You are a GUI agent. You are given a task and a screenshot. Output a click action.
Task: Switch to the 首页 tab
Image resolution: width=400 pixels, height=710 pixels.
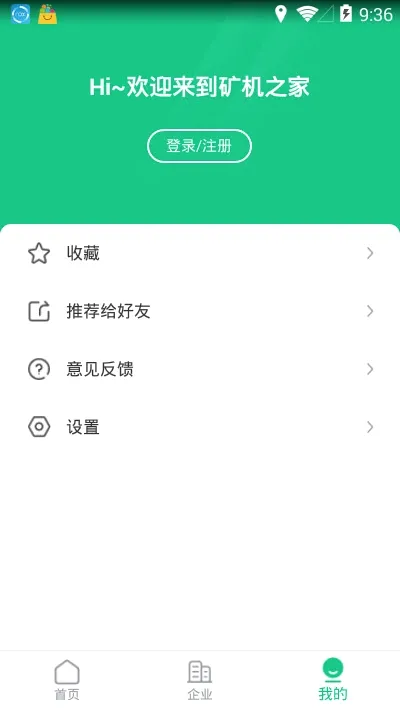[67, 680]
